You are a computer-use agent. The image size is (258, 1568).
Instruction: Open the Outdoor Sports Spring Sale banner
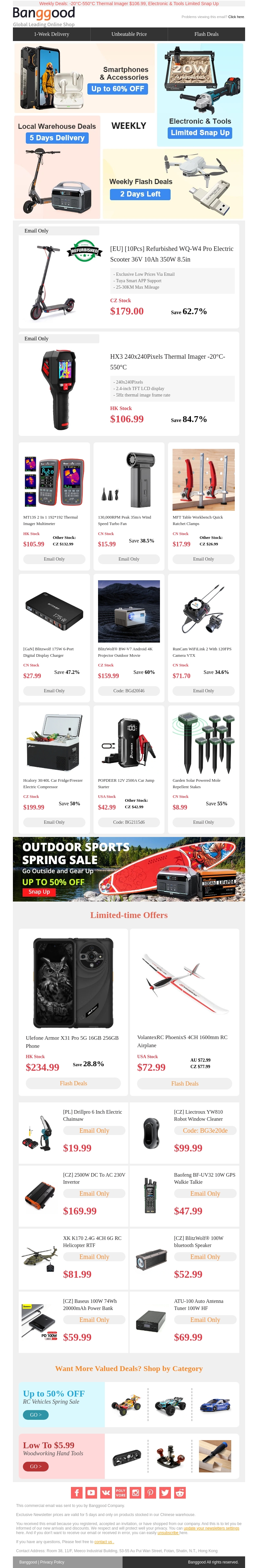click(x=129, y=869)
